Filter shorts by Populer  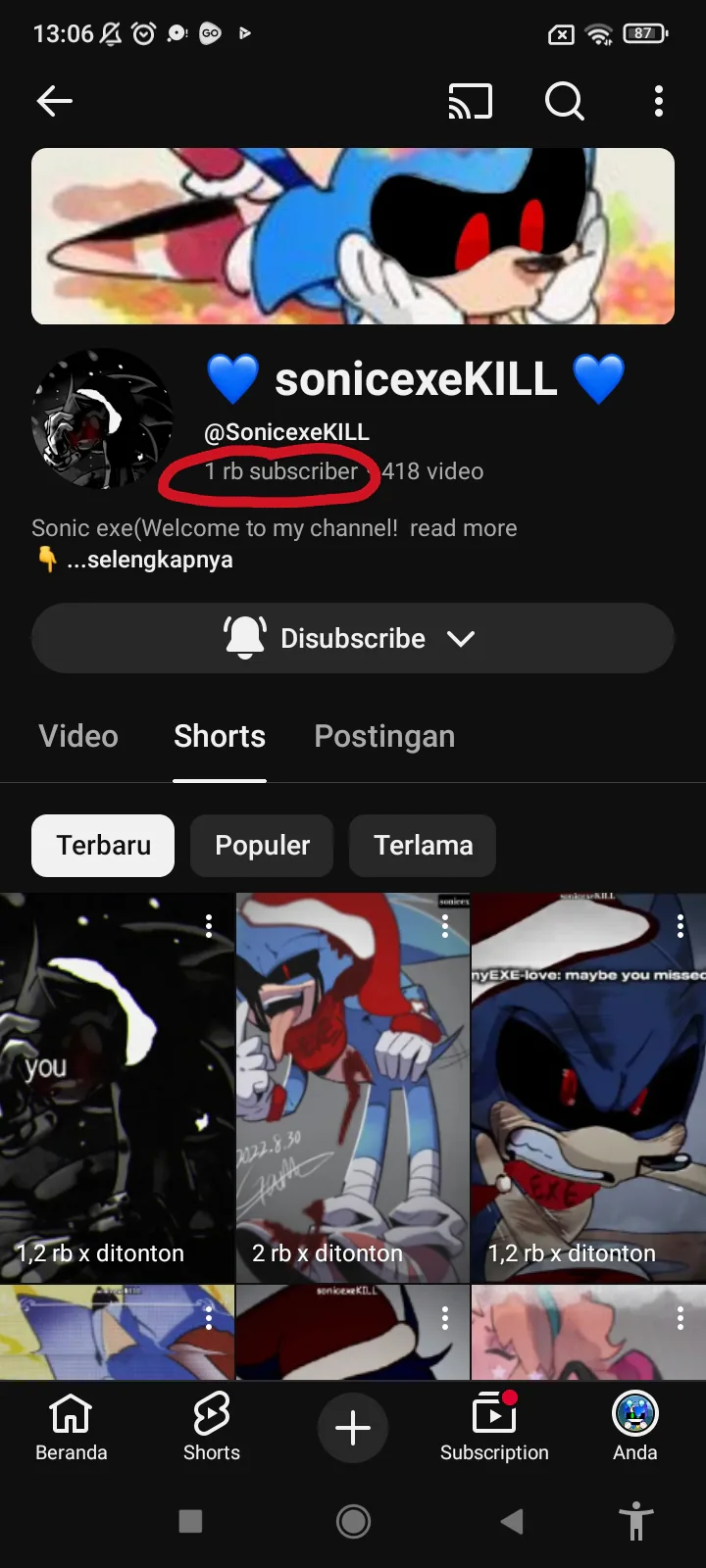pos(262,845)
